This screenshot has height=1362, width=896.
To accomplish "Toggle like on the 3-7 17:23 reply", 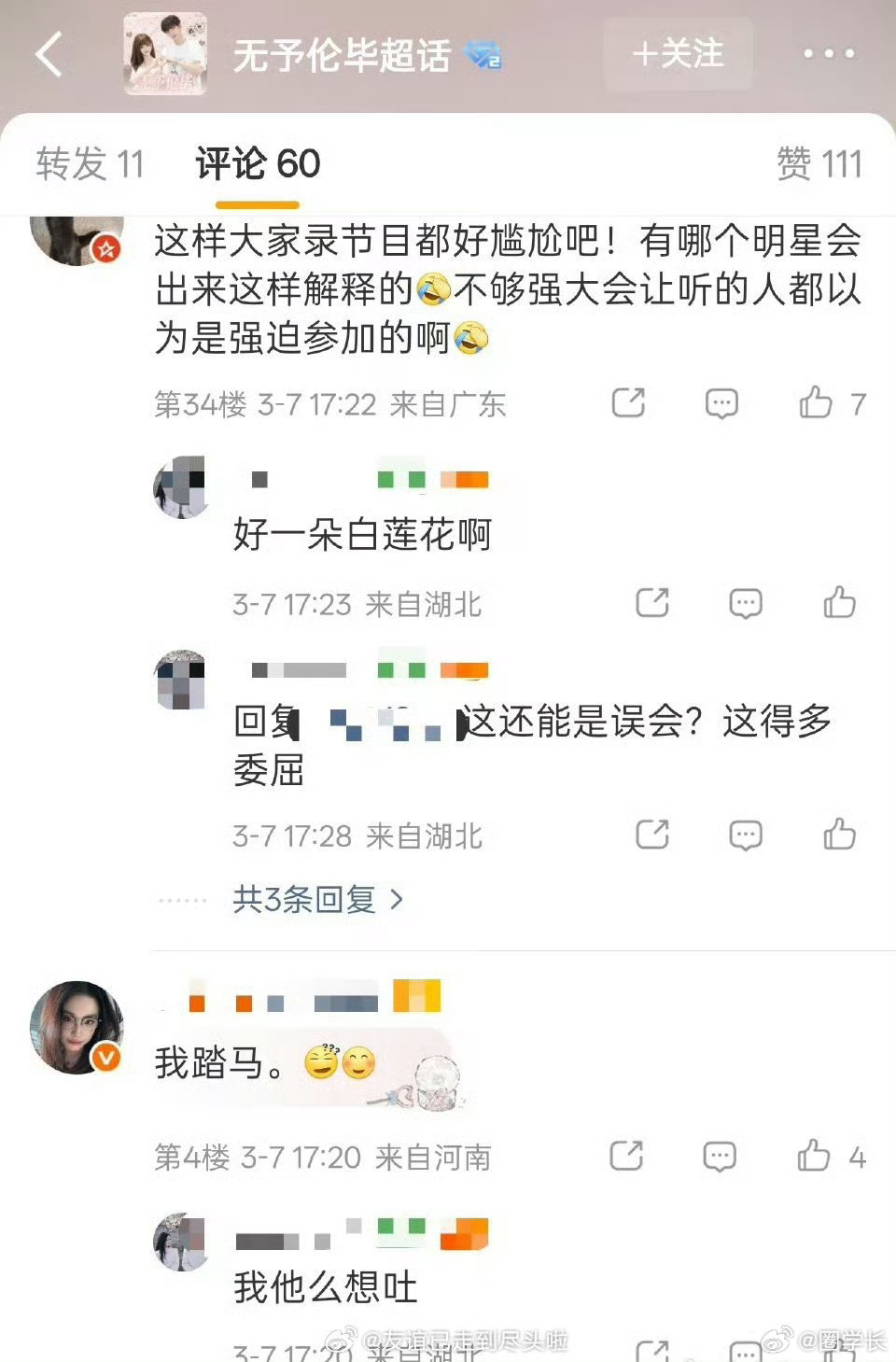I will [x=839, y=603].
